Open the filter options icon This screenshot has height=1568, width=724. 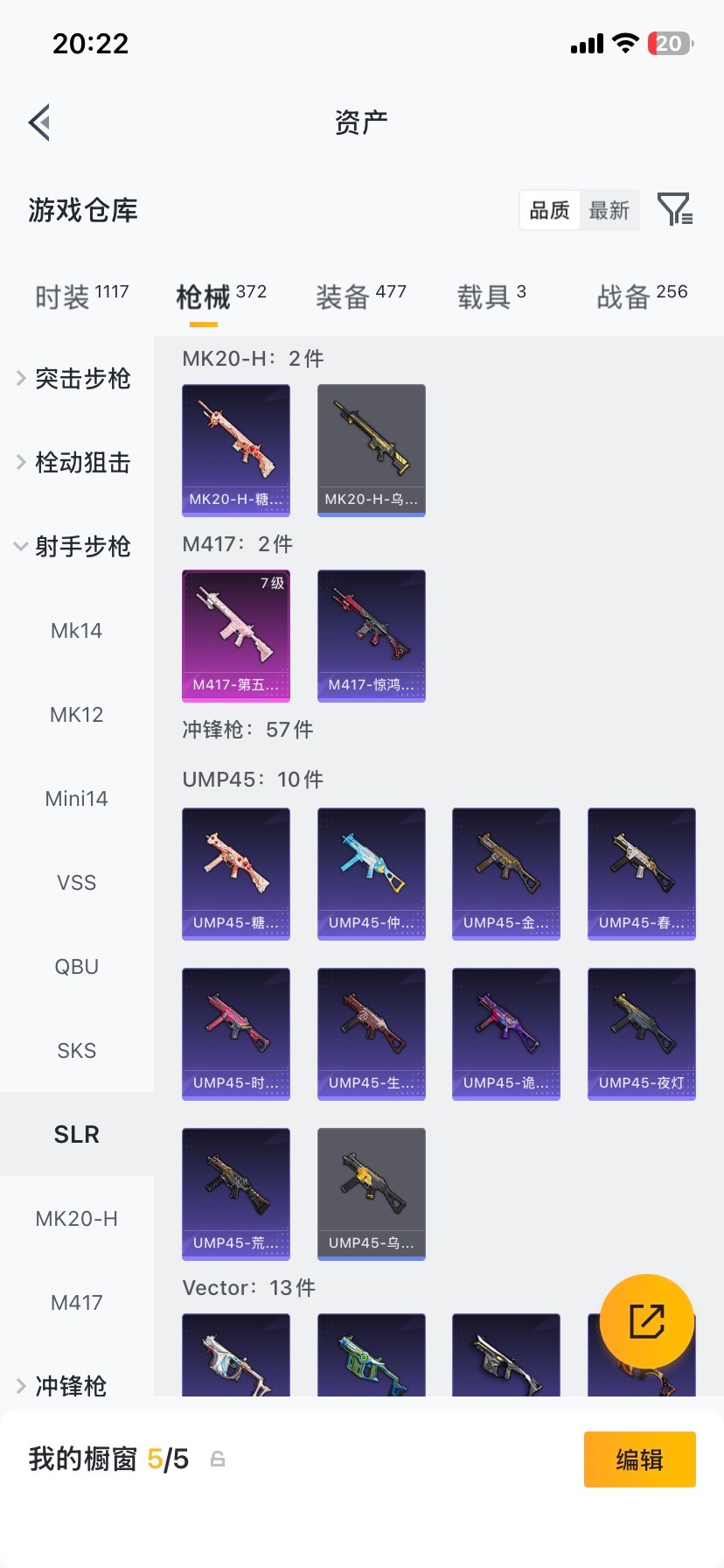[674, 210]
